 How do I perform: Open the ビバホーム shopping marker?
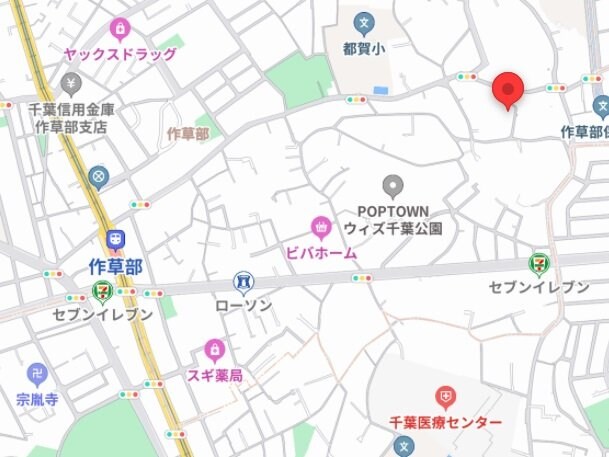coord(321,226)
